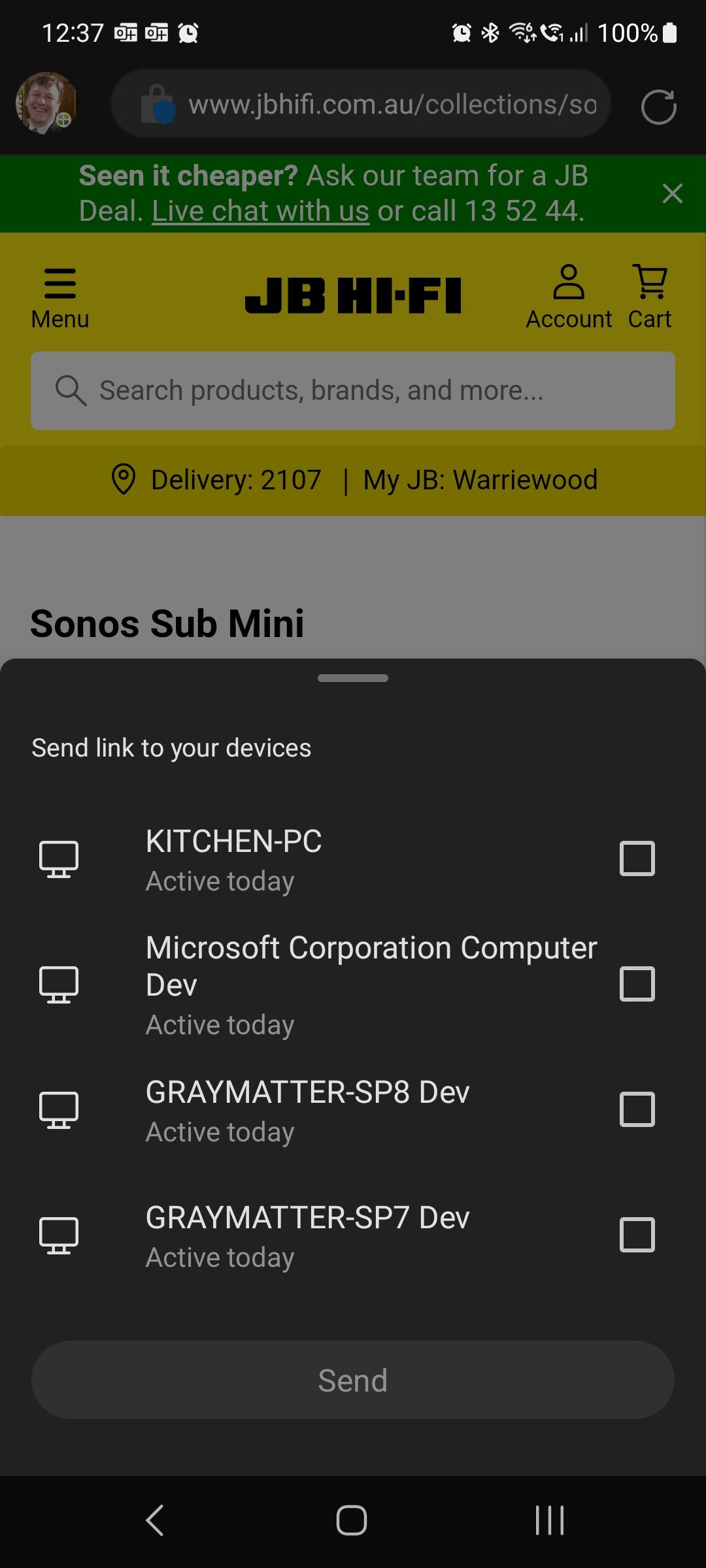Open My JB Warriewood store

(x=480, y=480)
